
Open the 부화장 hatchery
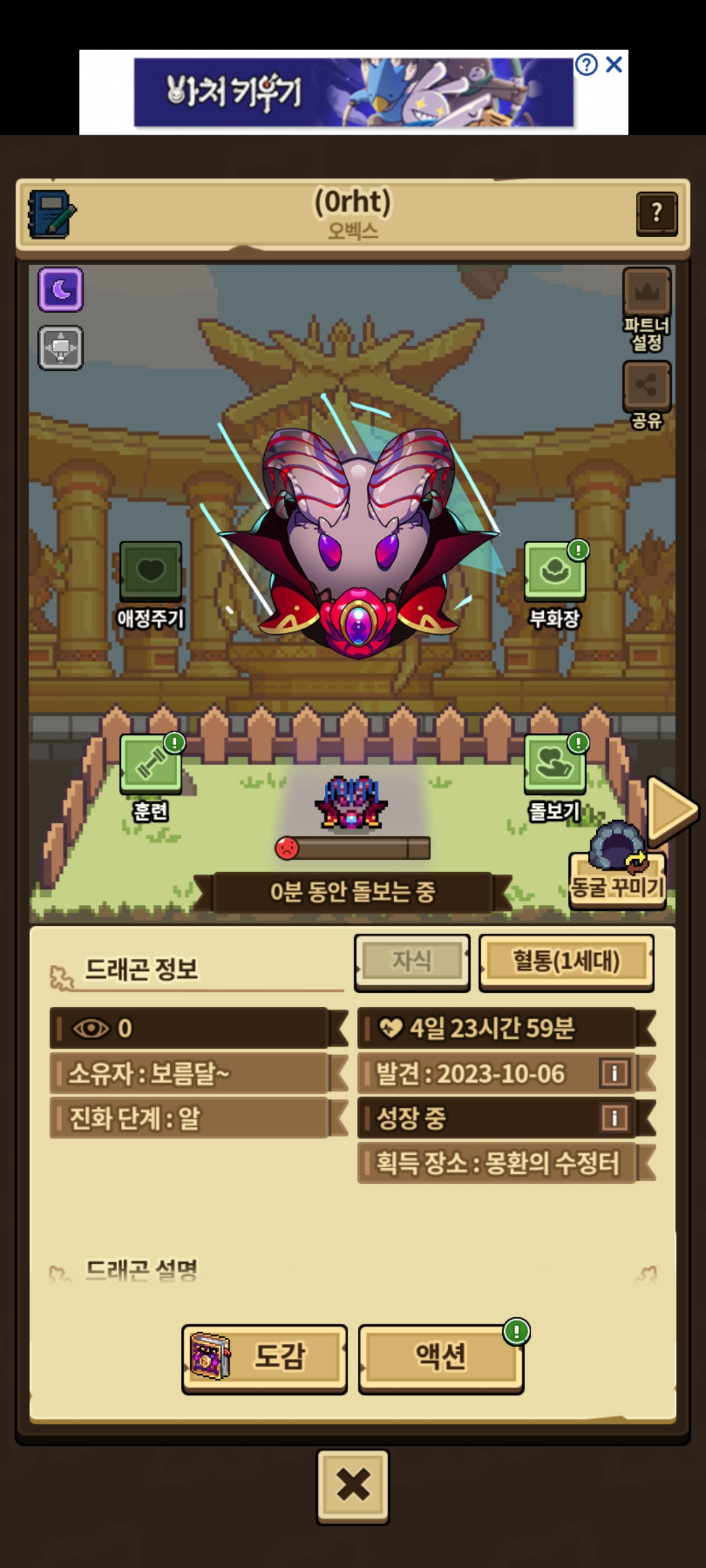click(555, 585)
